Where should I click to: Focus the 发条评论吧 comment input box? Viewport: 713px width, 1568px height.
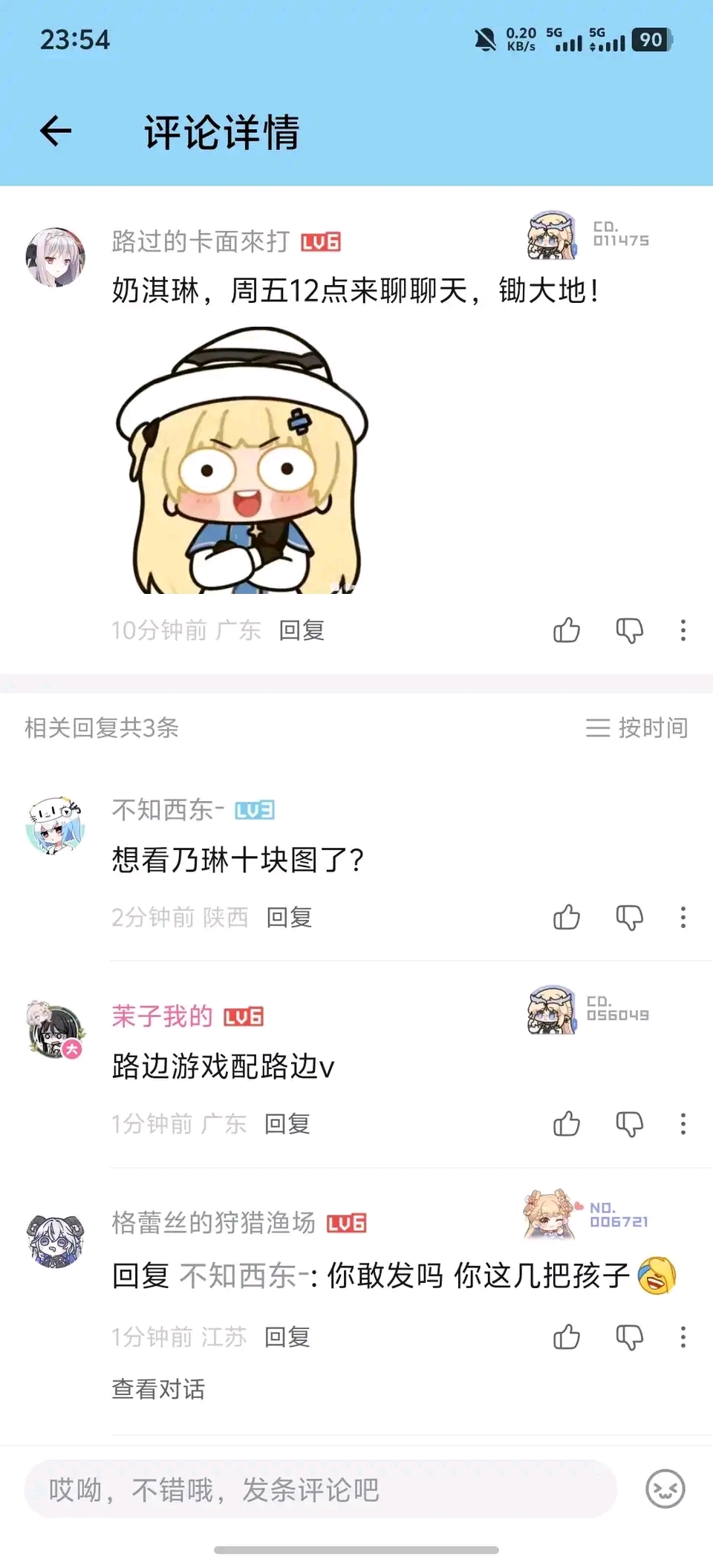pos(321,1489)
